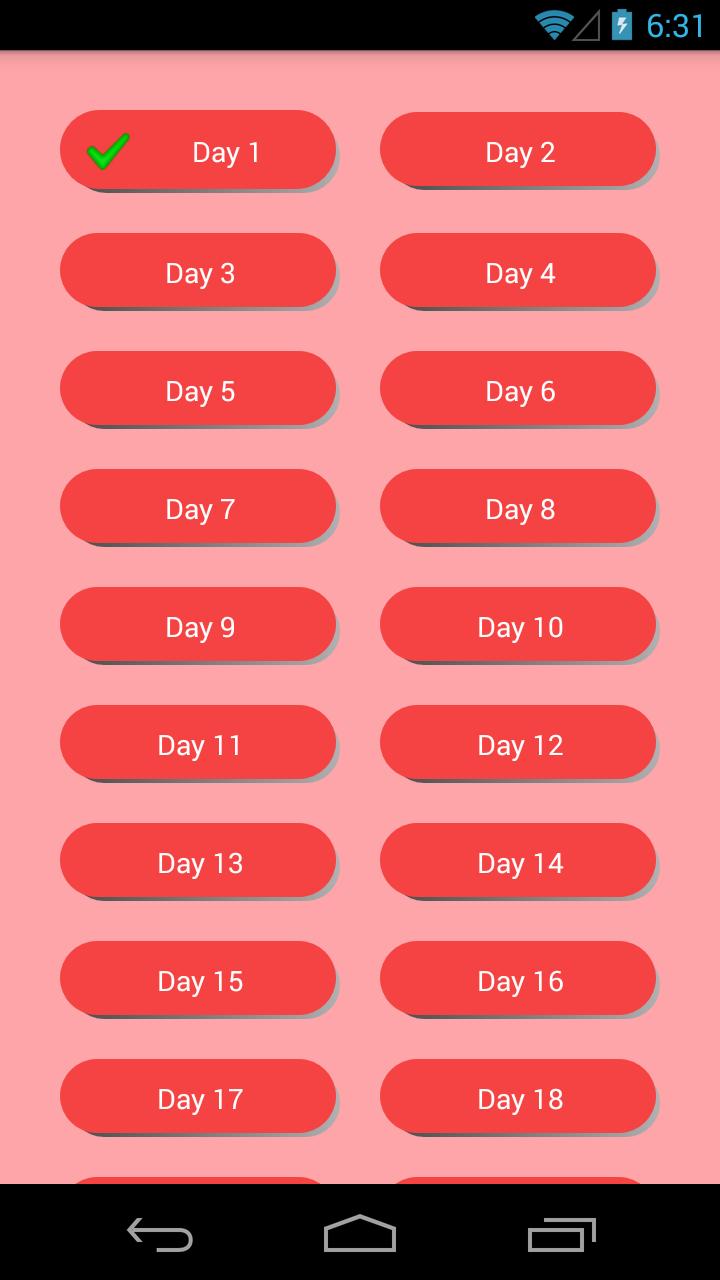The image size is (720, 1280).
Task: Open the Day 18 workout
Action: [519, 1098]
